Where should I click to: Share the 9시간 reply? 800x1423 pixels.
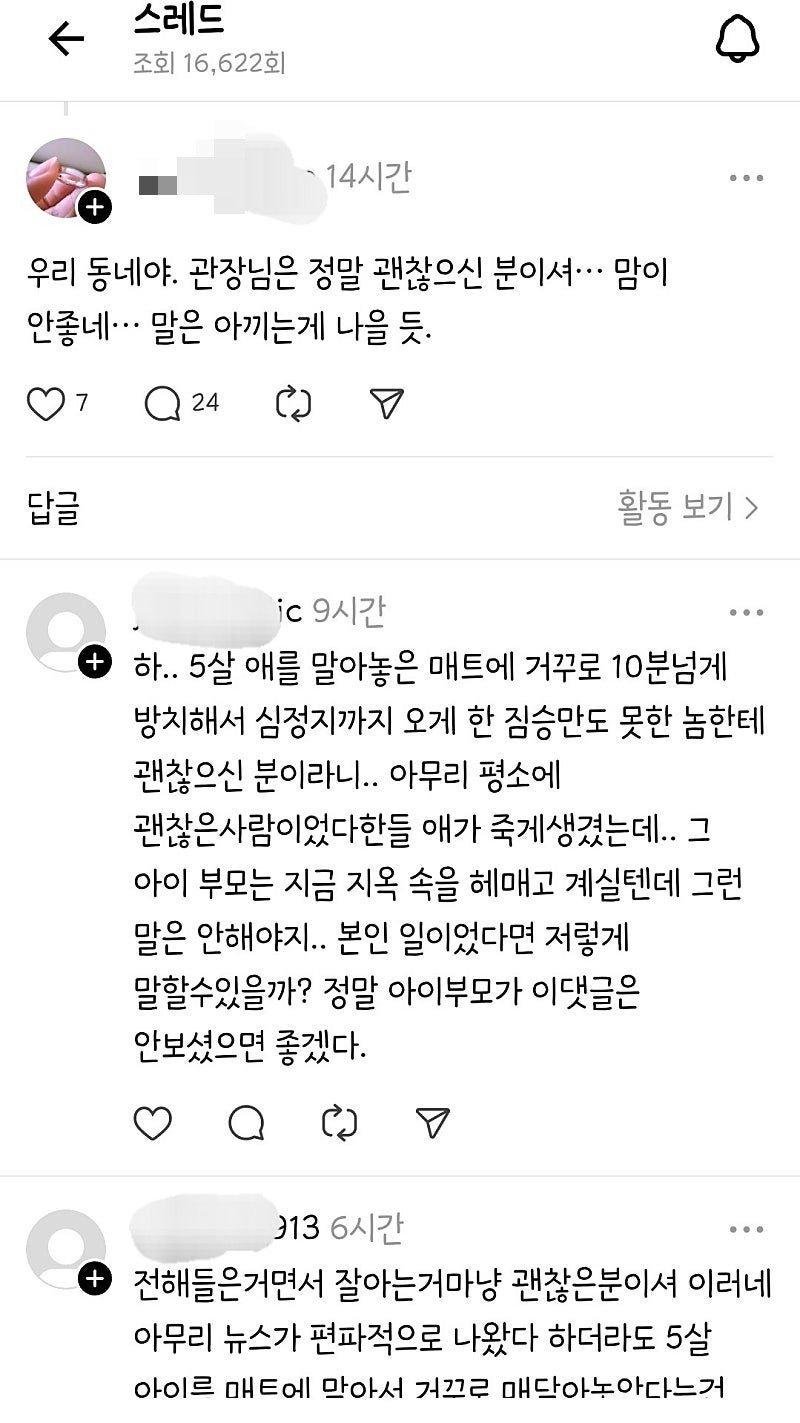click(432, 1123)
